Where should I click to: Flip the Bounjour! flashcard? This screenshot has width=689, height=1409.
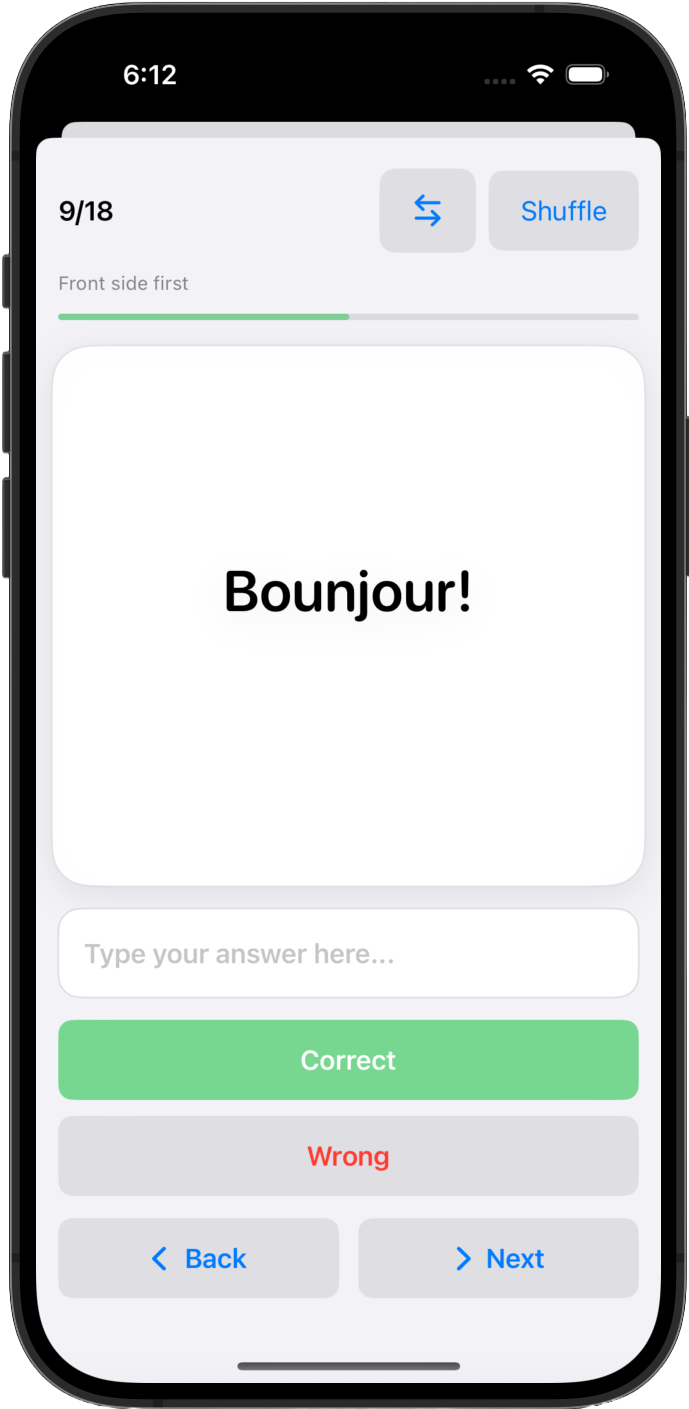tap(348, 616)
